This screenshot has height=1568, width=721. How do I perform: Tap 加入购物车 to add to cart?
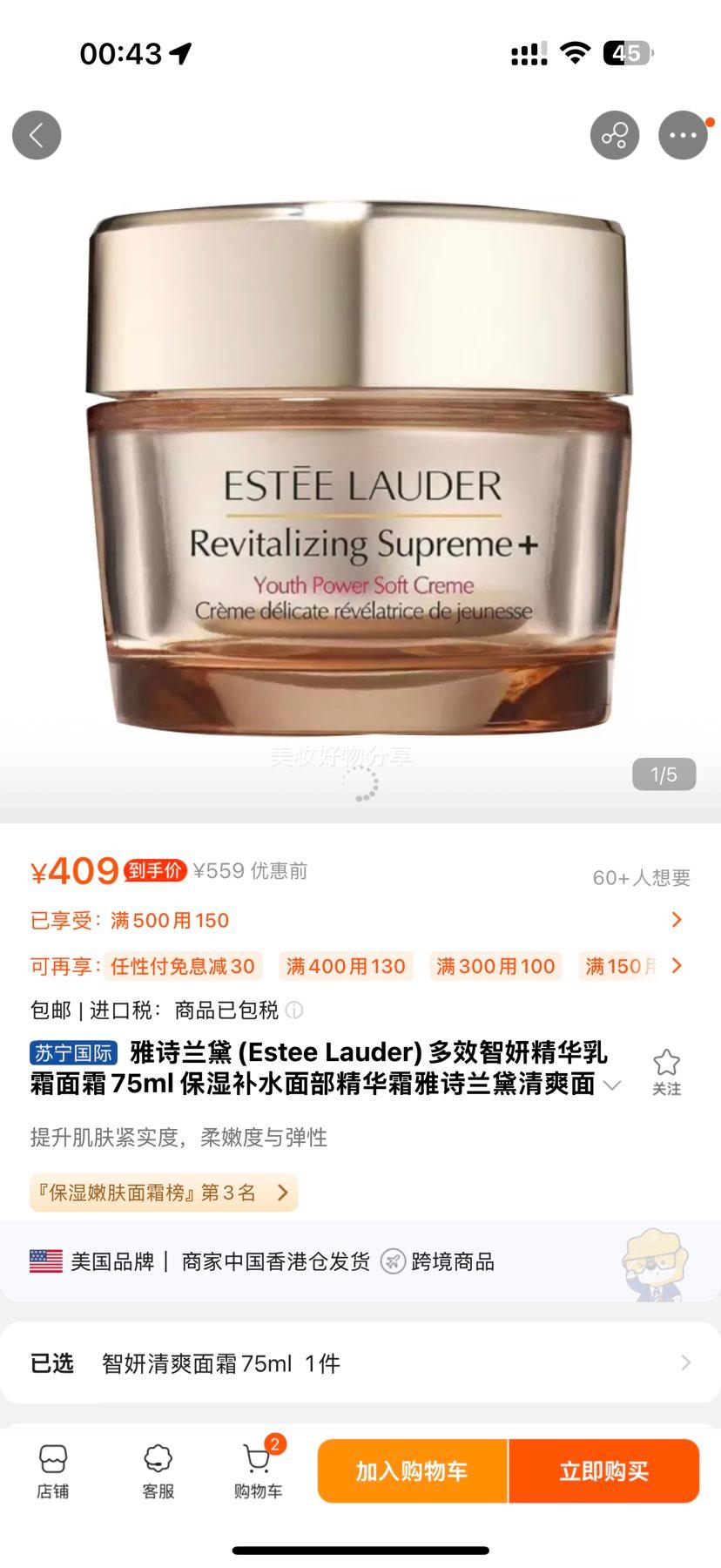coord(411,1470)
